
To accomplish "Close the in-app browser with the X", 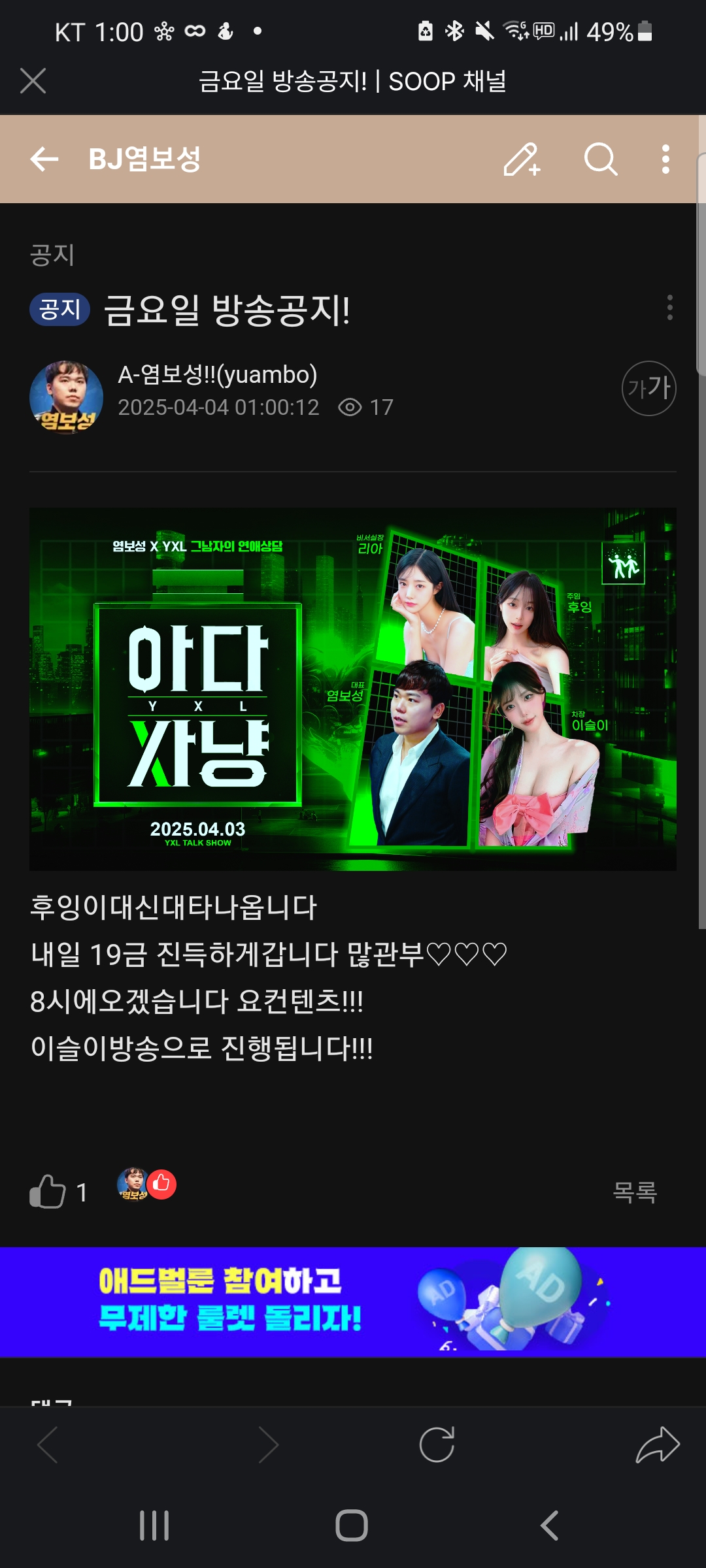I will [33, 81].
